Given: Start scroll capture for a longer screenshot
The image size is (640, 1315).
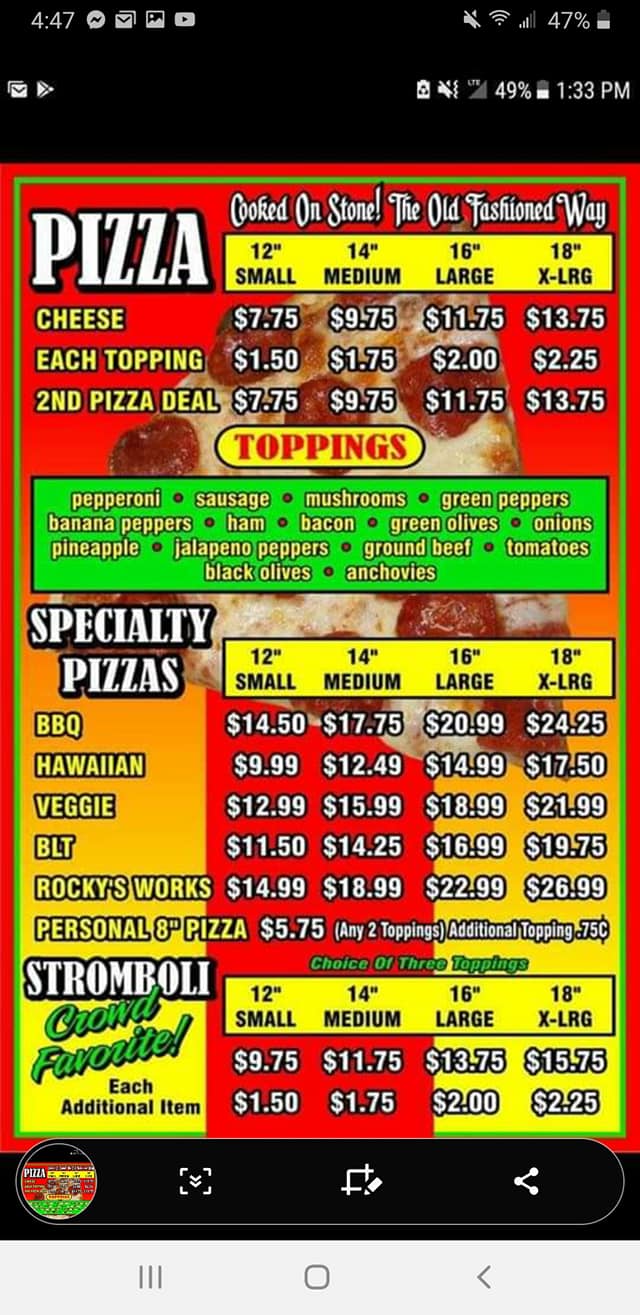Looking at the screenshot, I should (x=195, y=1181).
